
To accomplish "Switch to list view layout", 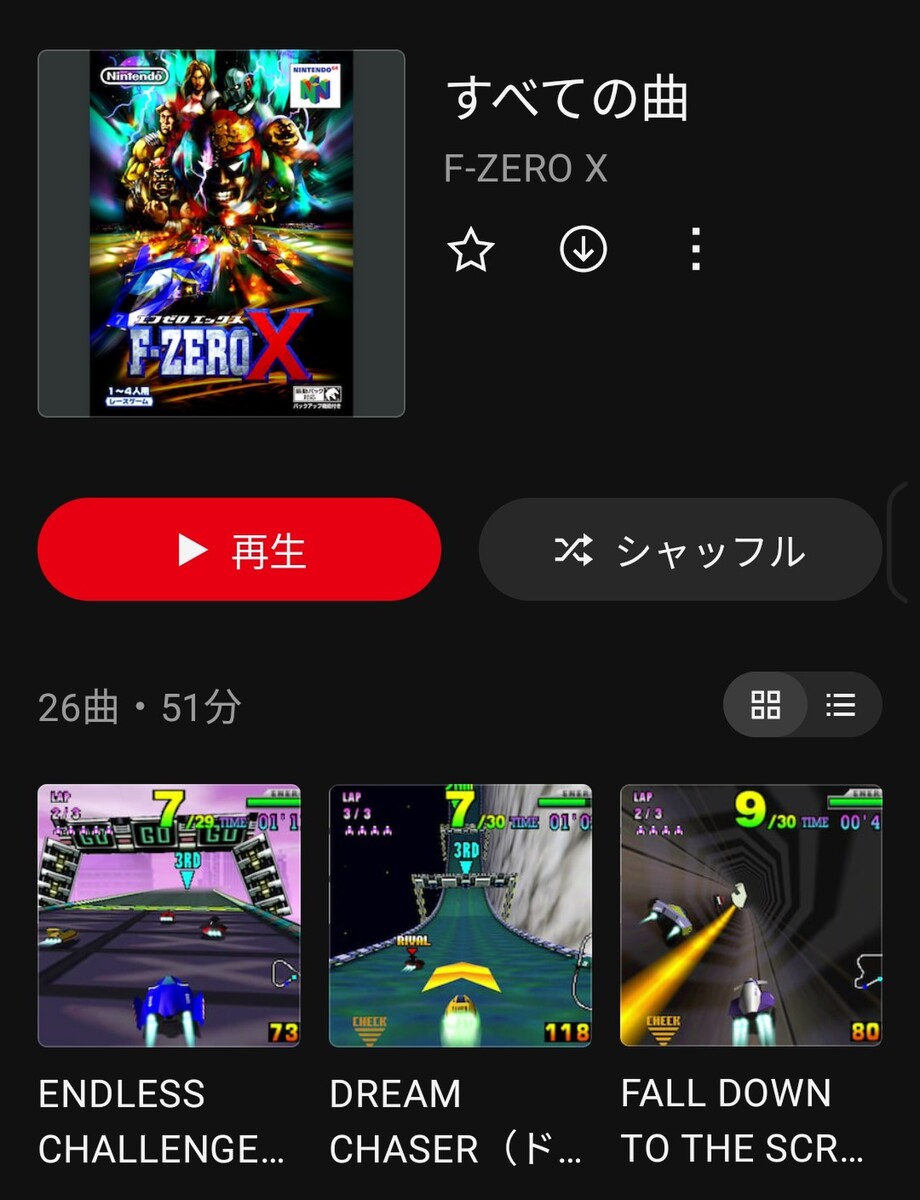I will point(841,705).
